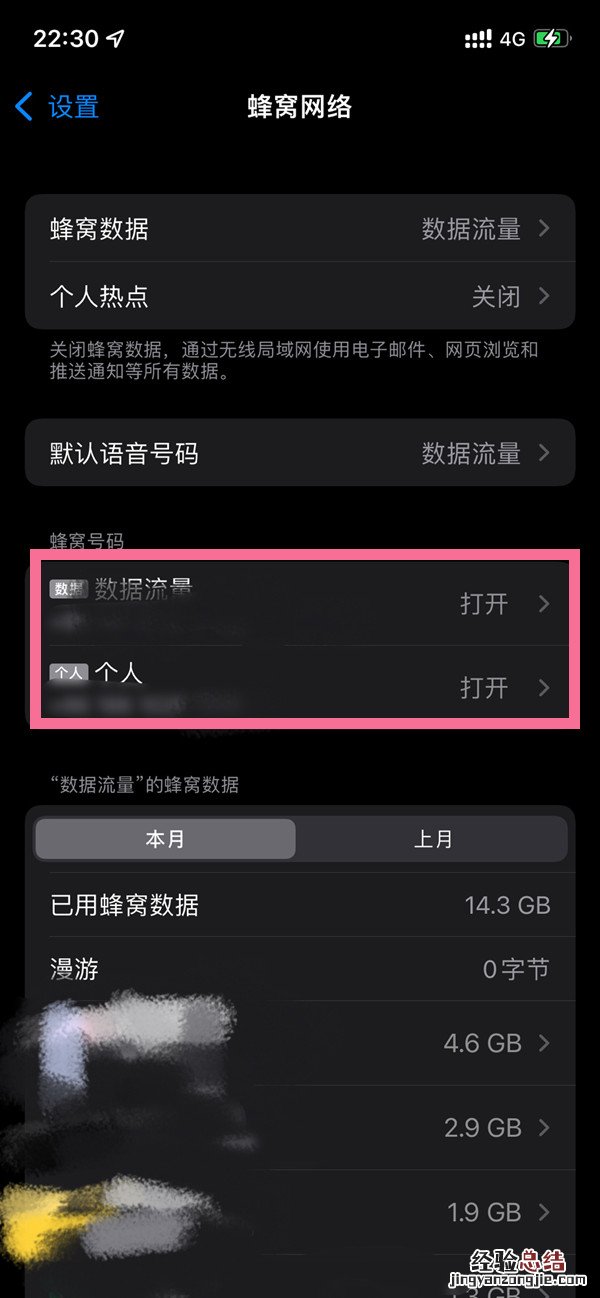Open 默认语音号码 setting
The image size is (600, 1298).
coord(300,453)
